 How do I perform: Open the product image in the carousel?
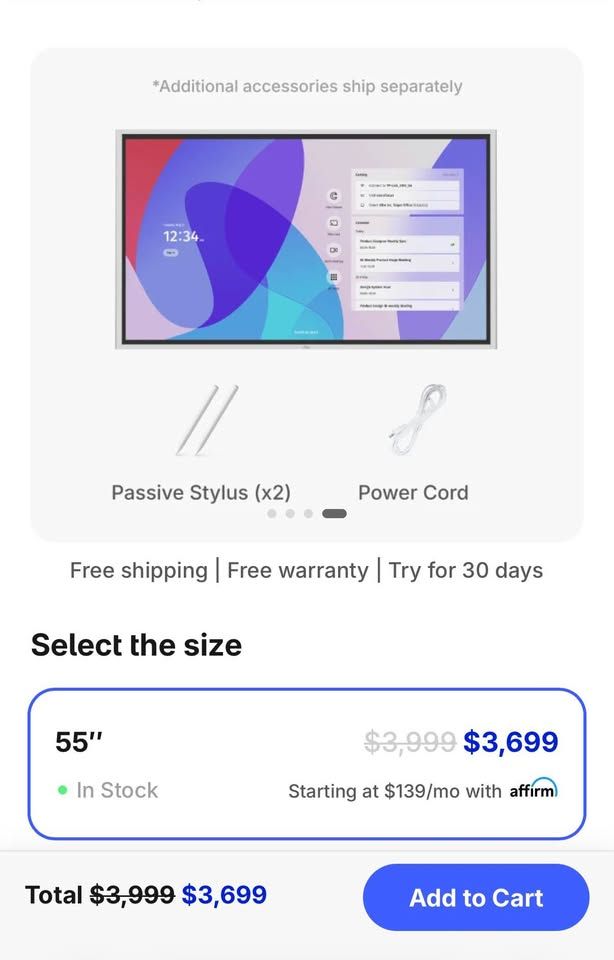click(x=305, y=238)
